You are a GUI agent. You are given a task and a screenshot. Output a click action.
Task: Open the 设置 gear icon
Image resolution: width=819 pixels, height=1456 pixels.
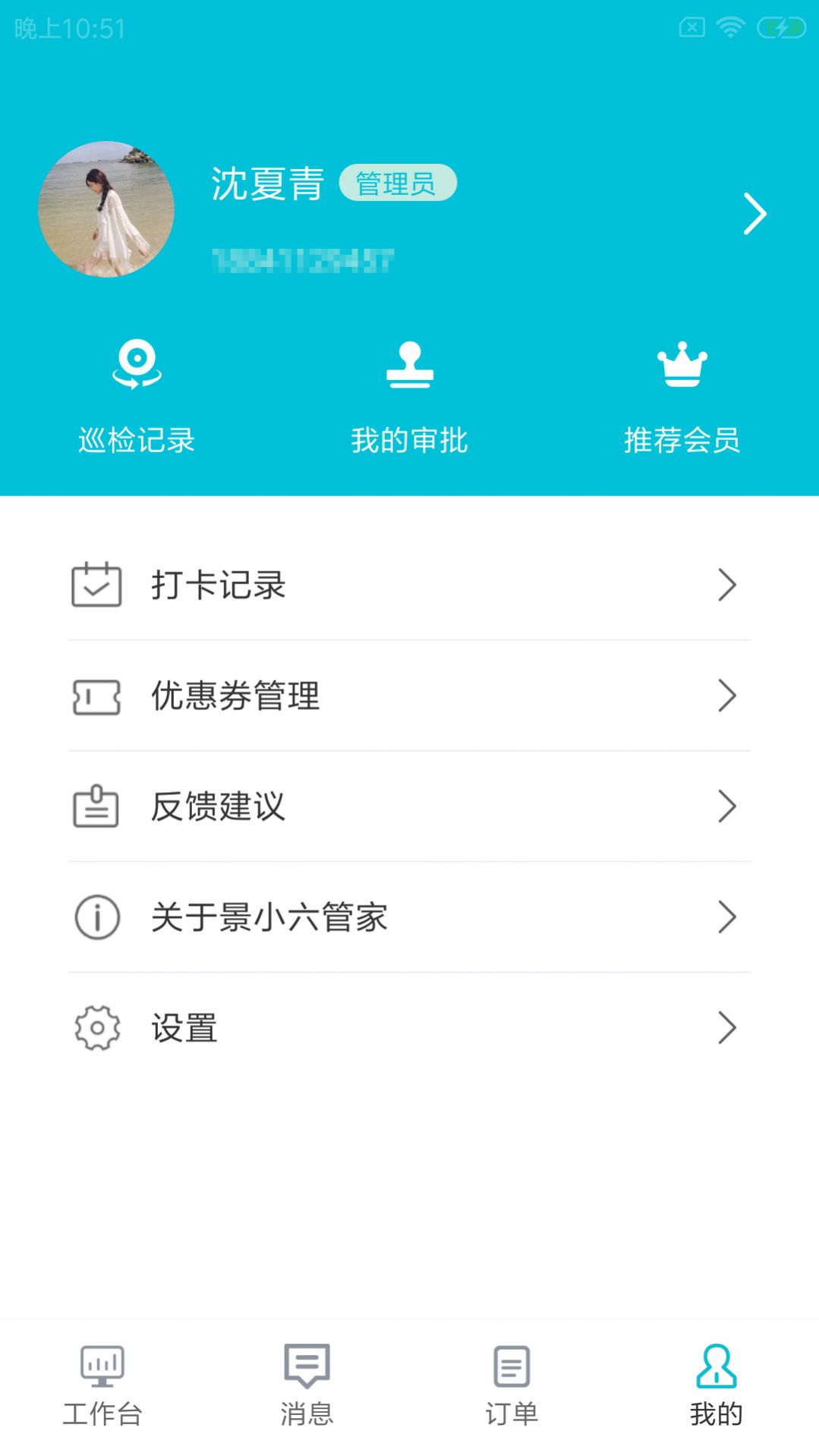click(x=95, y=1027)
